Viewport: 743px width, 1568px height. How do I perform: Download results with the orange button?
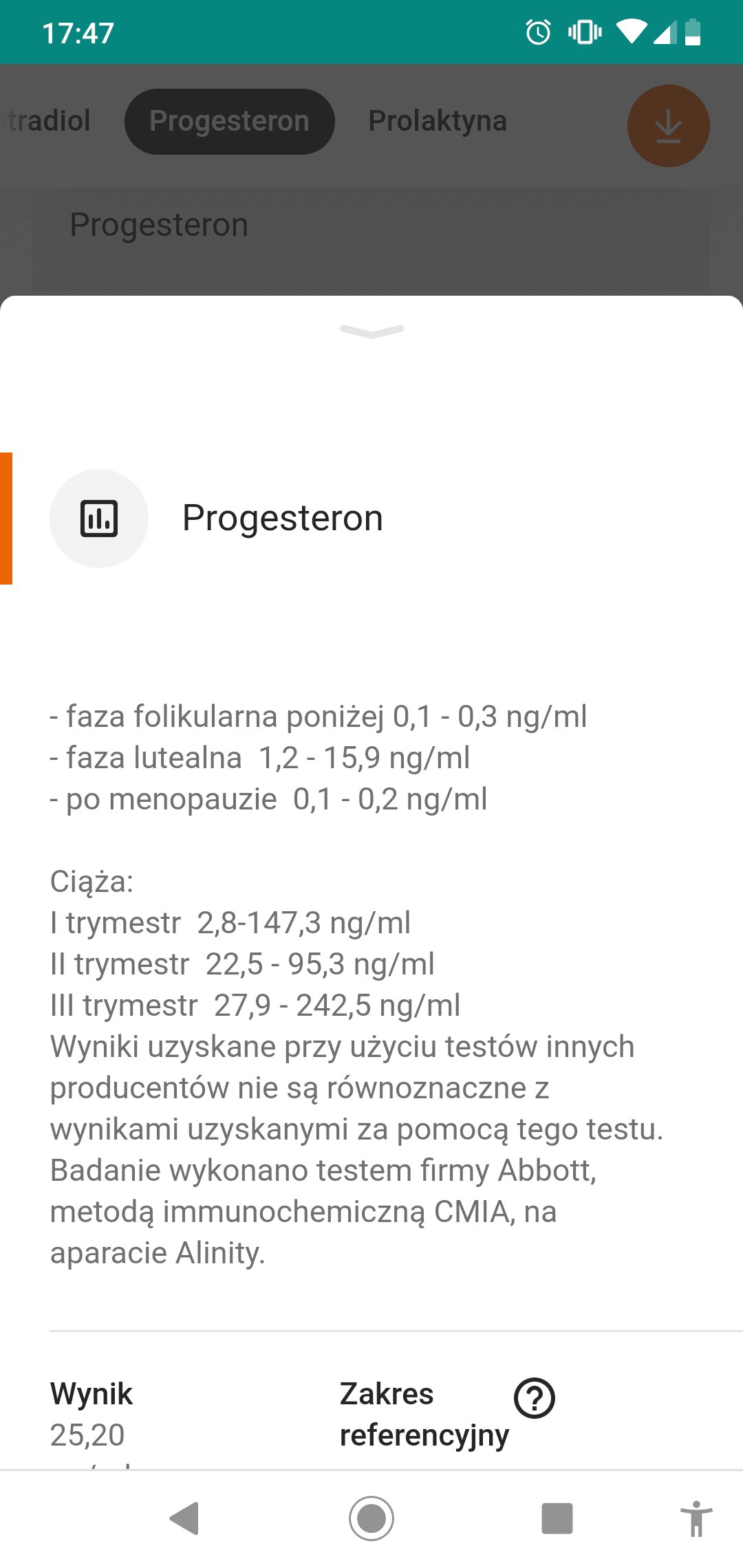(x=668, y=126)
